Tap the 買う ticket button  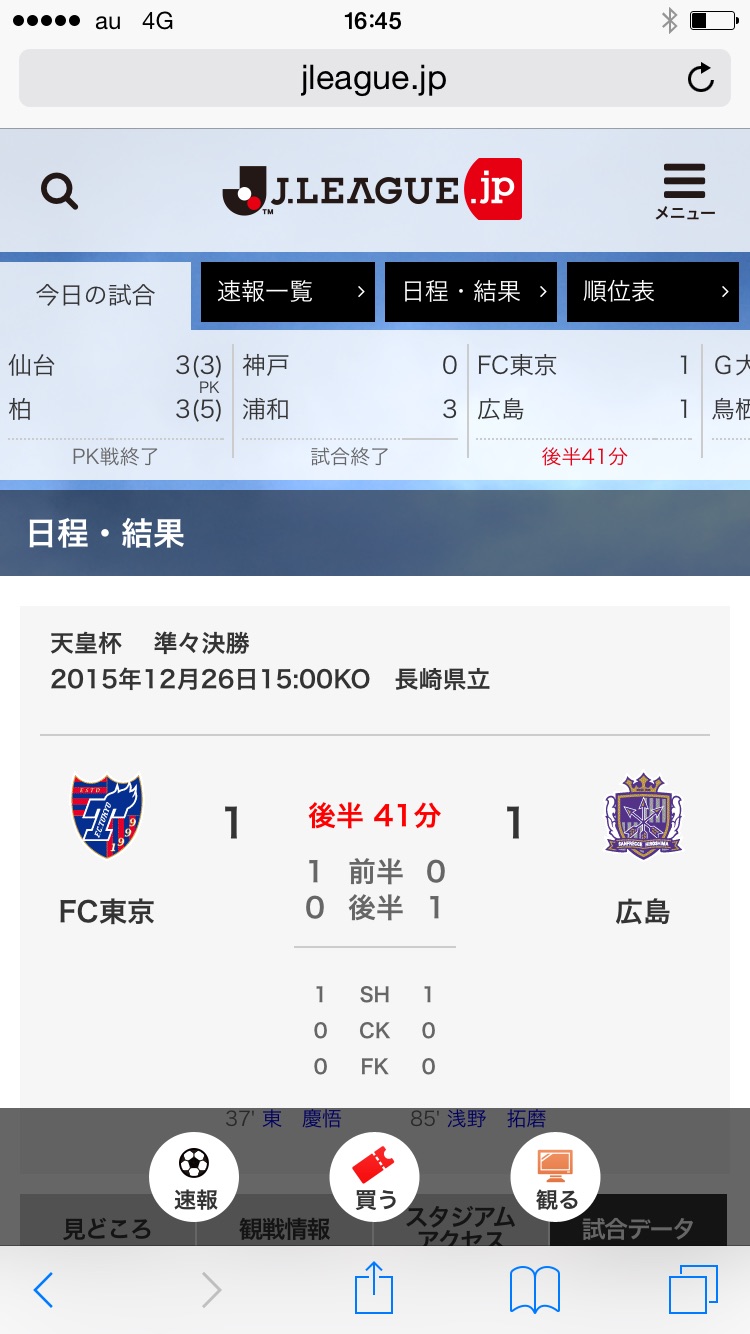click(375, 1177)
